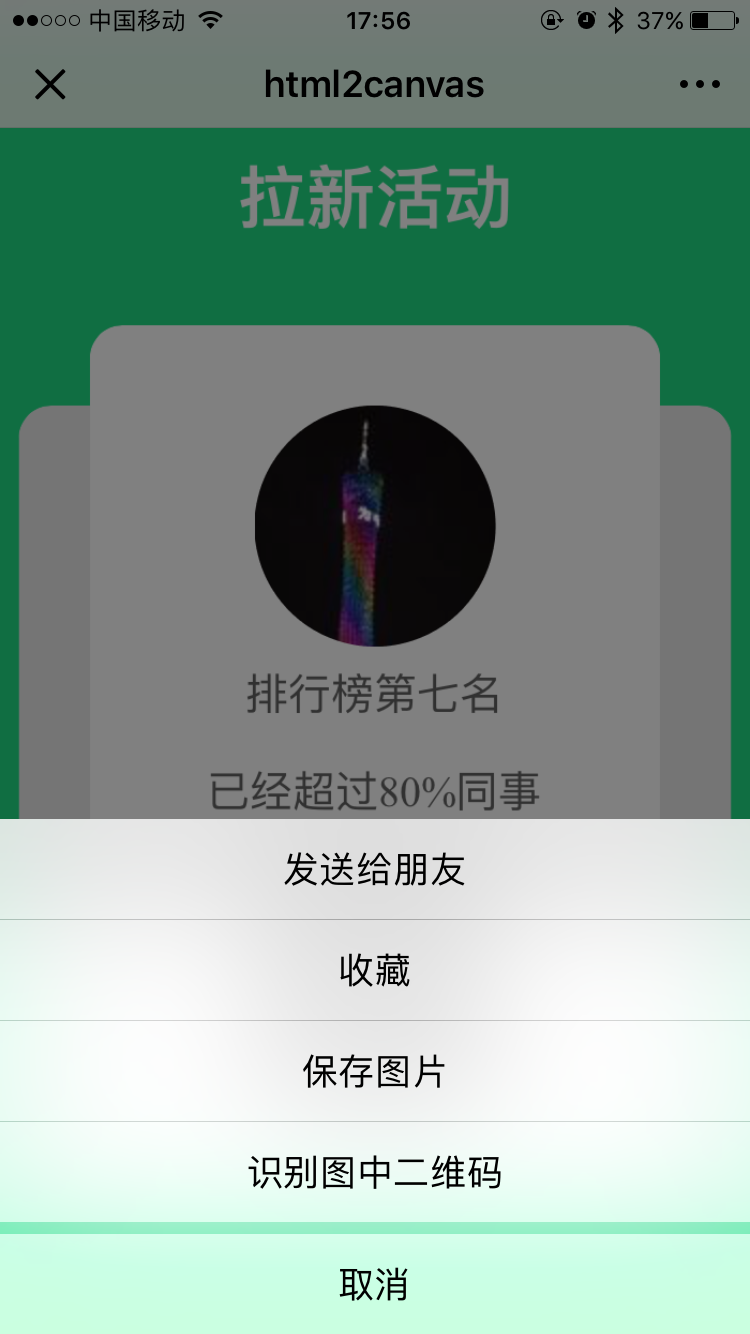Image resolution: width=750 pixels, height=1334 pixels.
Task: Tap 取消 to dismiss the action sheet
Action: (375, 1281)
